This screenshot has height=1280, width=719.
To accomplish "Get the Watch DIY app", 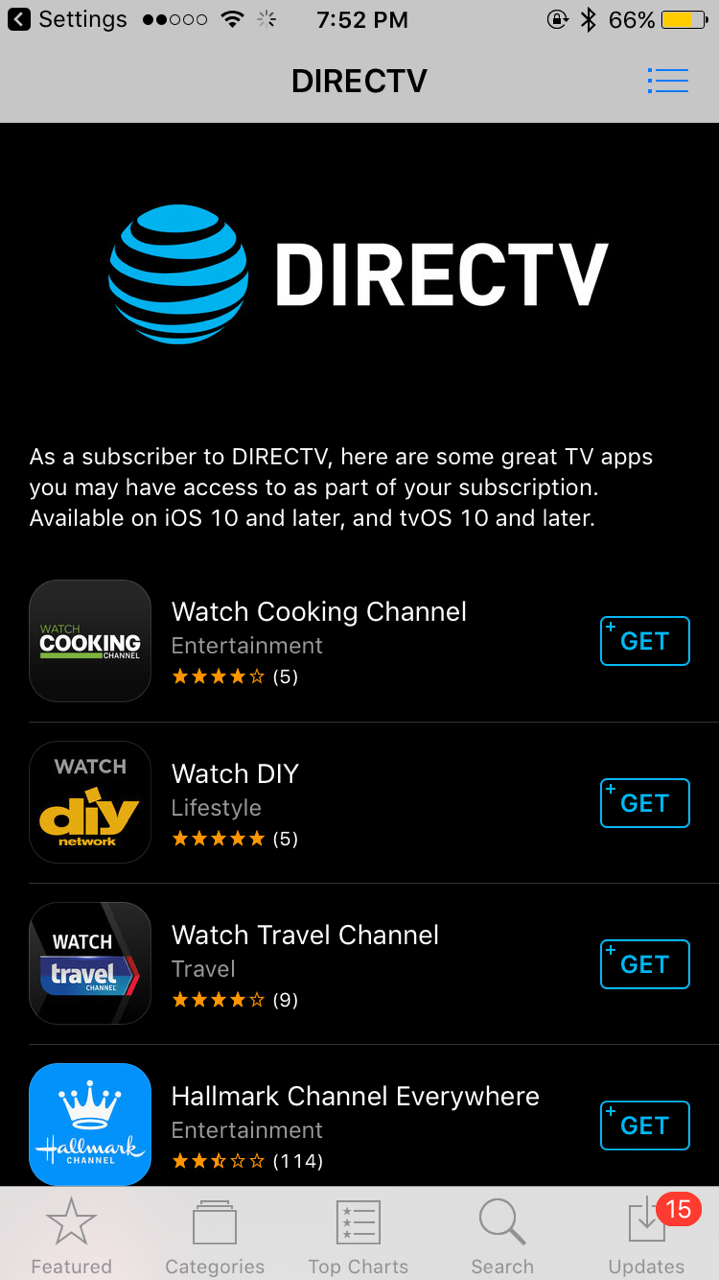I will 644,803.
